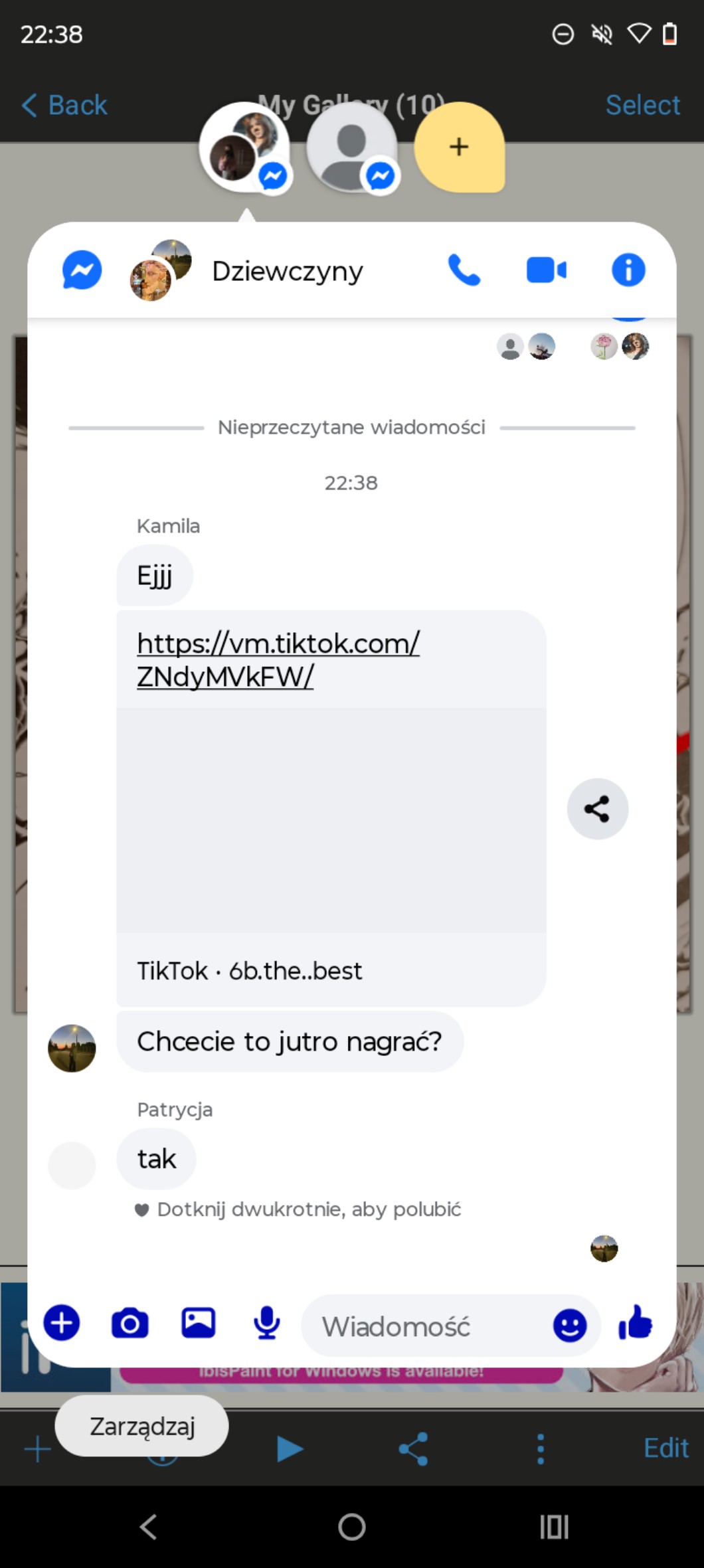Open the emoji picker in message field
Viewport: 704px width, 1568px height.
pos(569,1326)
